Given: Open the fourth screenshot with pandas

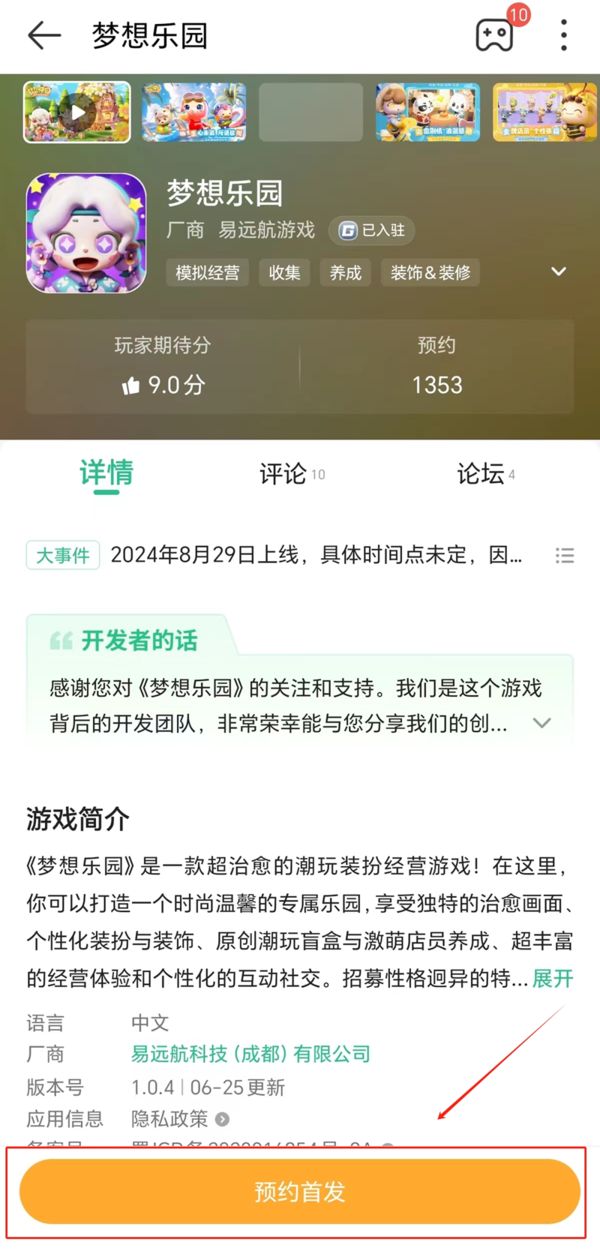Looking at the screenshot, I should tap(428, 112).
